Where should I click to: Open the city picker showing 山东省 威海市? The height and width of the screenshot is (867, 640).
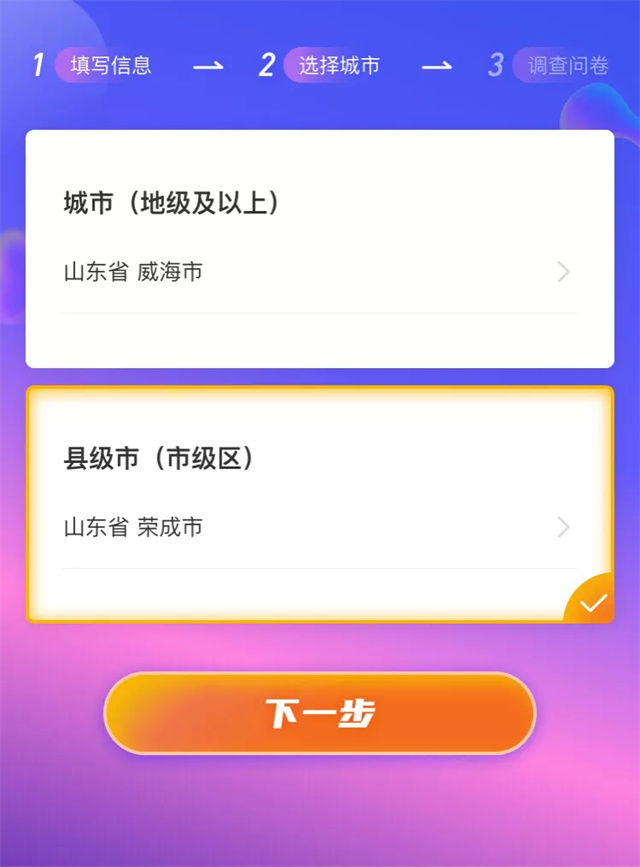tap(318, 272)
